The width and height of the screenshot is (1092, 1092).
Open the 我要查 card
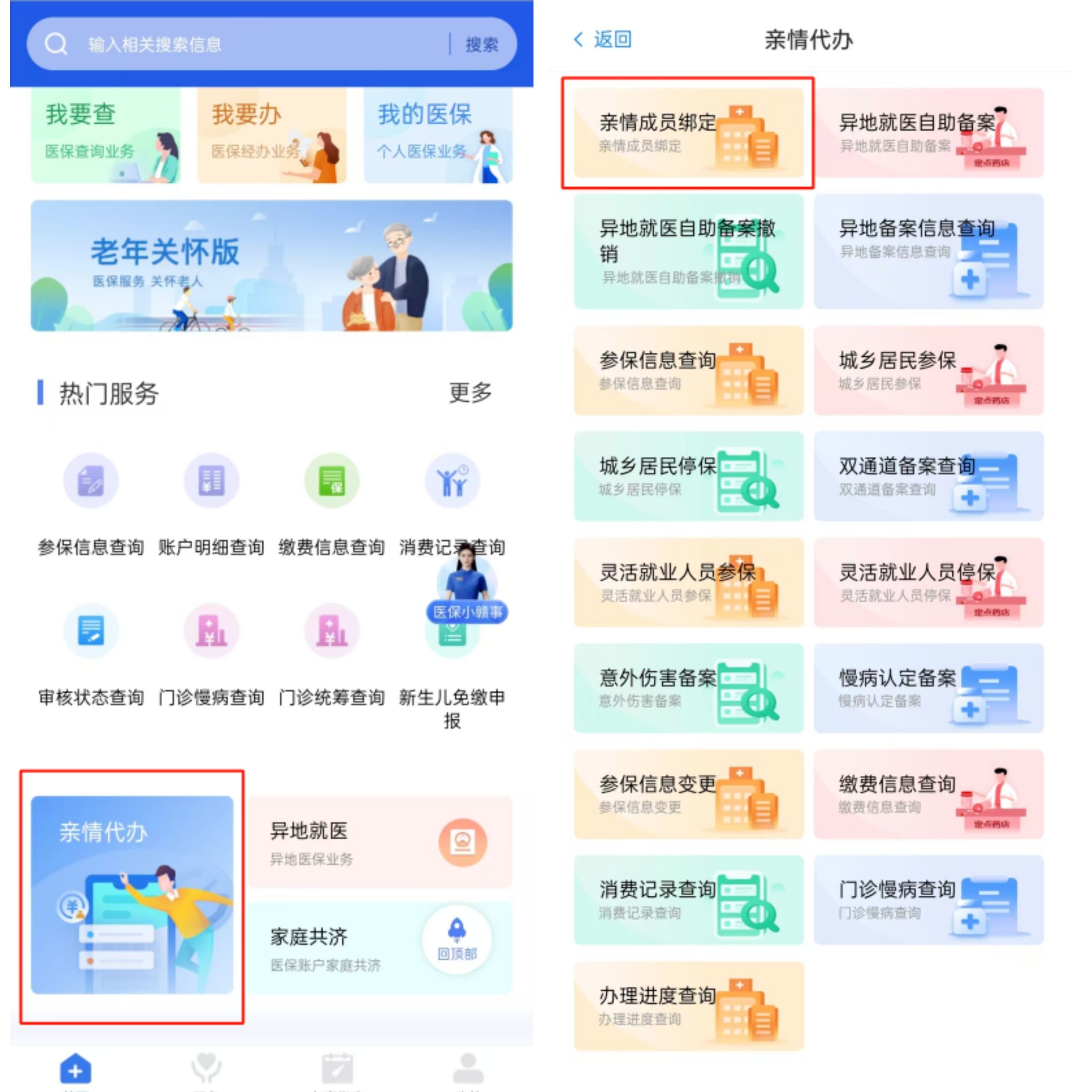(106, 135)
